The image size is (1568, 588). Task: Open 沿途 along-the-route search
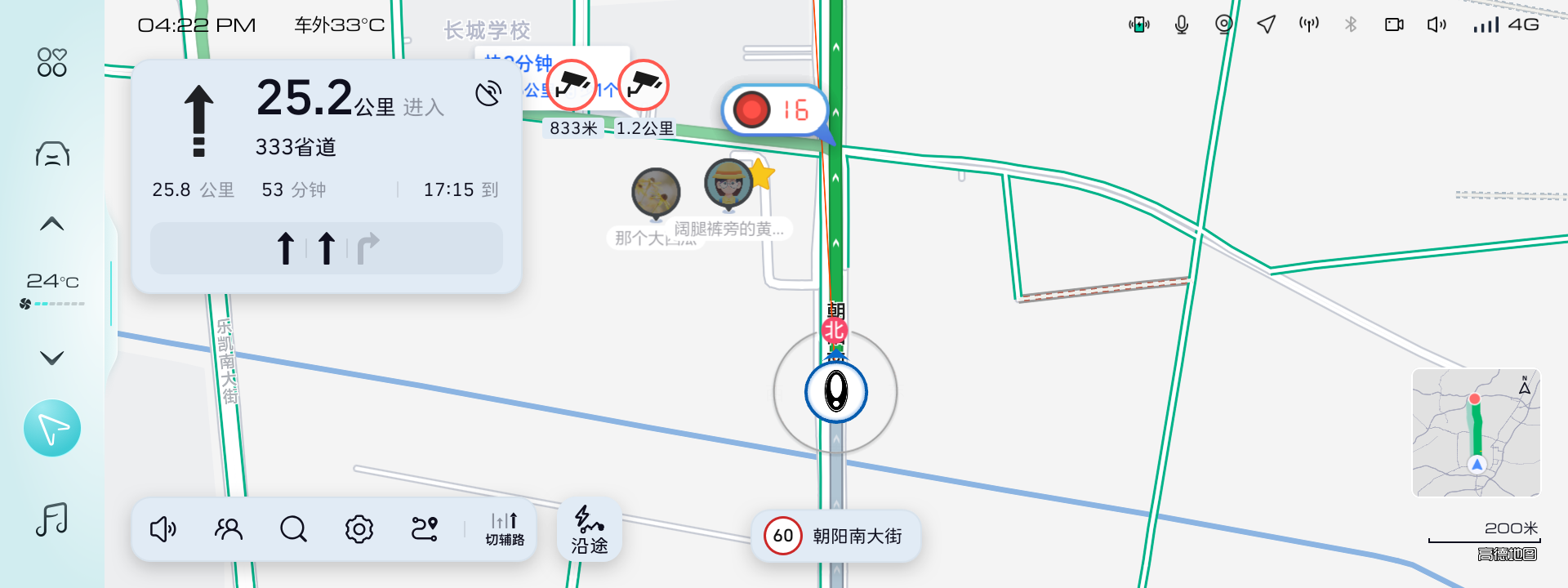click(590, 529)
